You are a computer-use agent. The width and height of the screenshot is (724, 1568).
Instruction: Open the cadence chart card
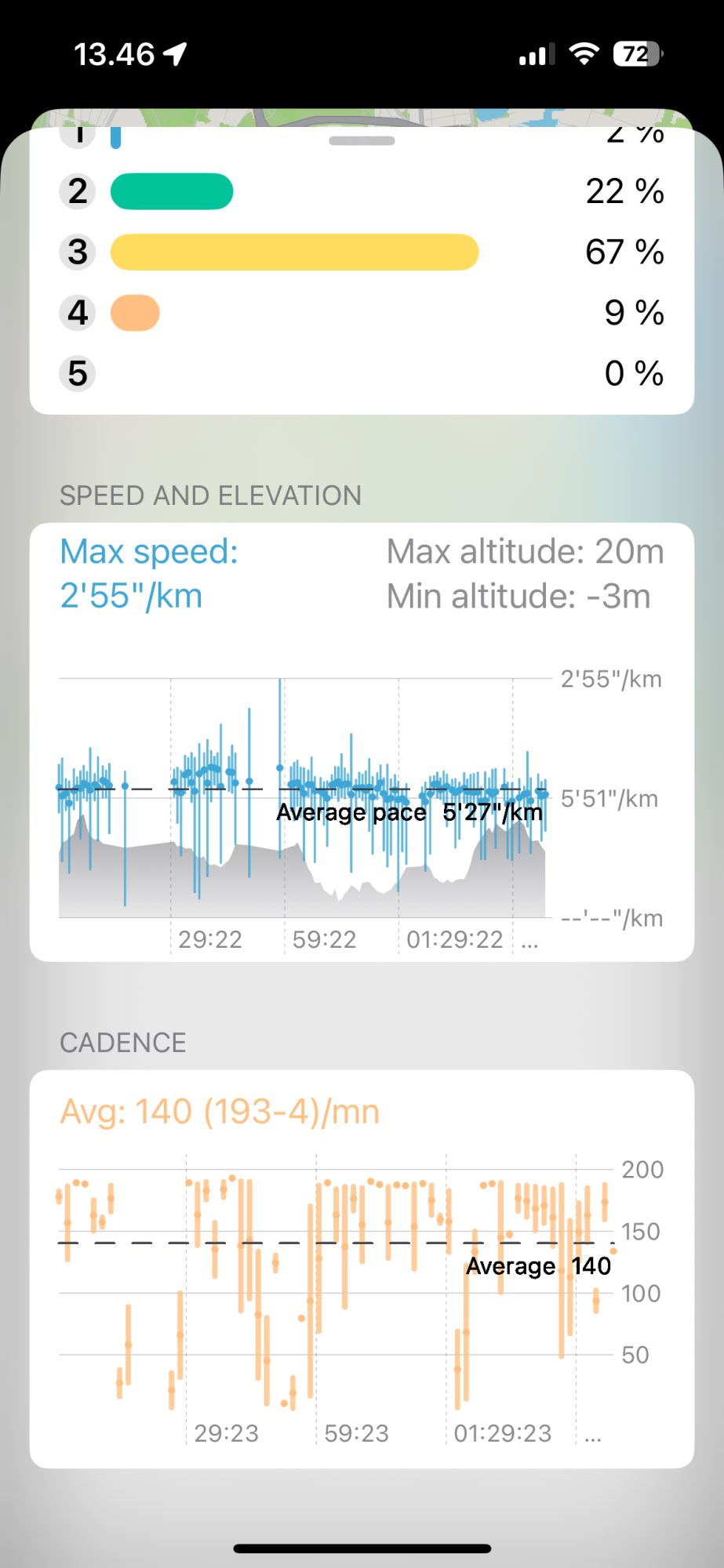[362, 1286]
